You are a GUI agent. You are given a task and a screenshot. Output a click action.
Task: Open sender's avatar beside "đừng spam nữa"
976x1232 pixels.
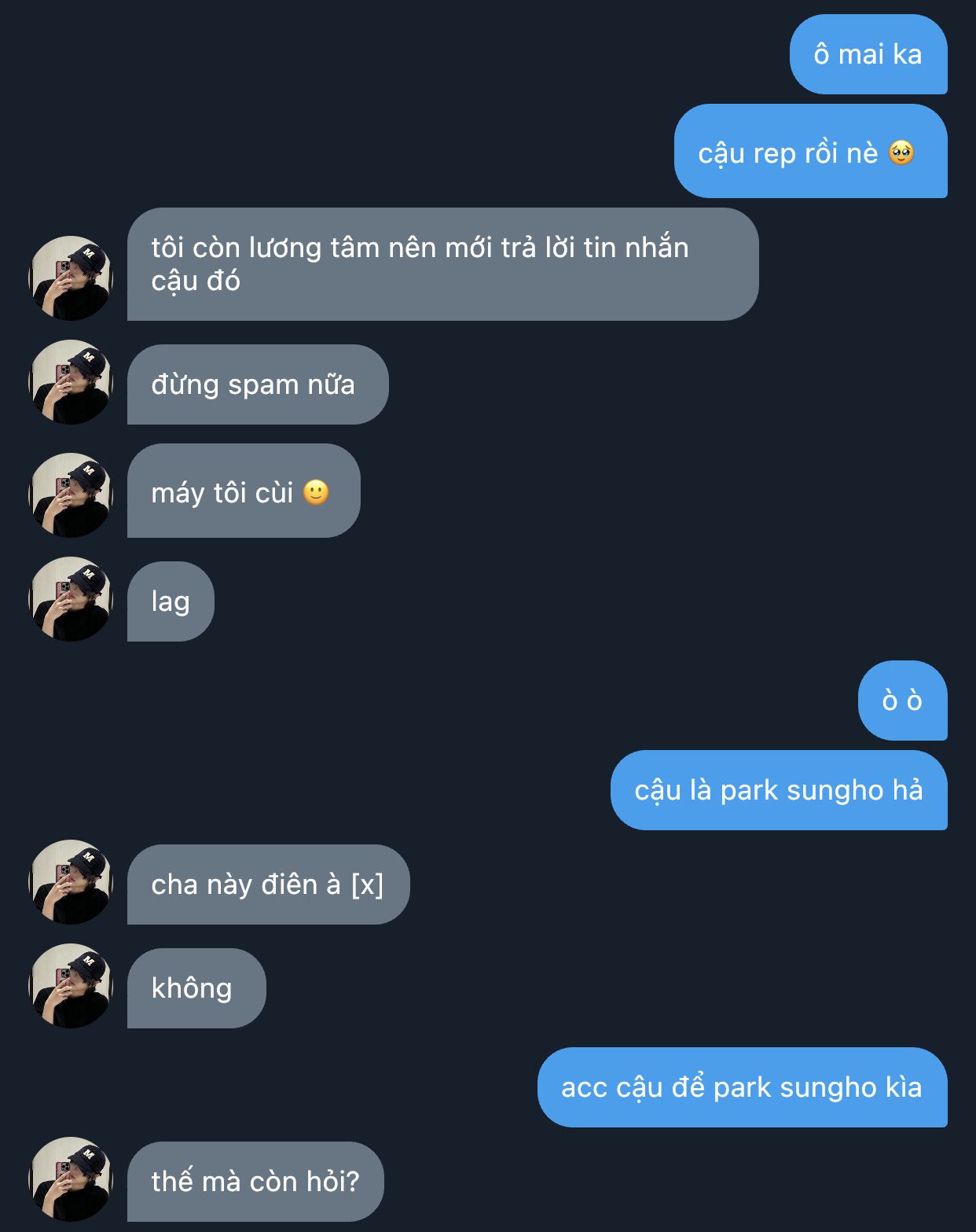coord(71,382)
